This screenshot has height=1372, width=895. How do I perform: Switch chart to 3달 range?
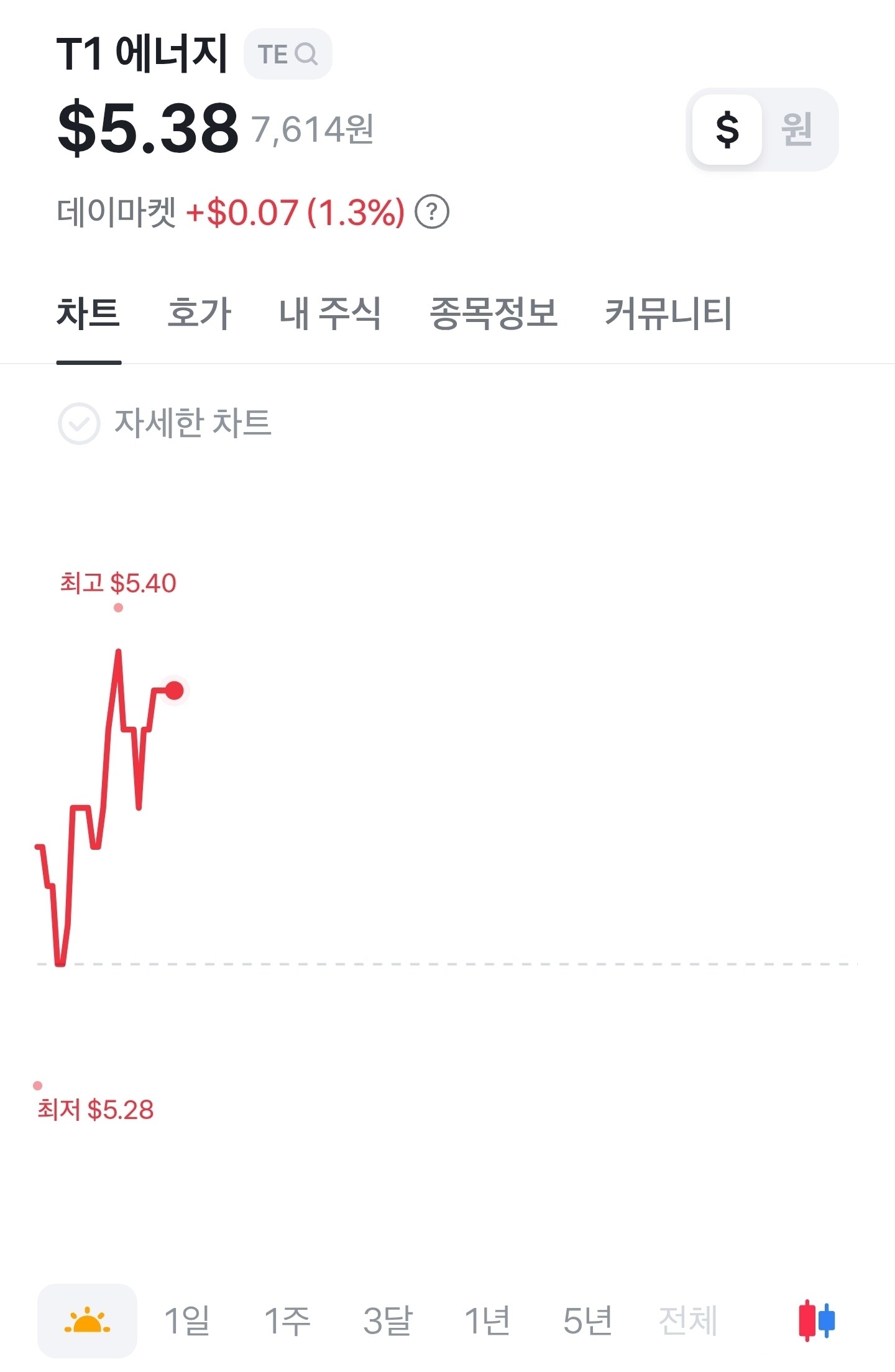click(x=388, y=1320)
